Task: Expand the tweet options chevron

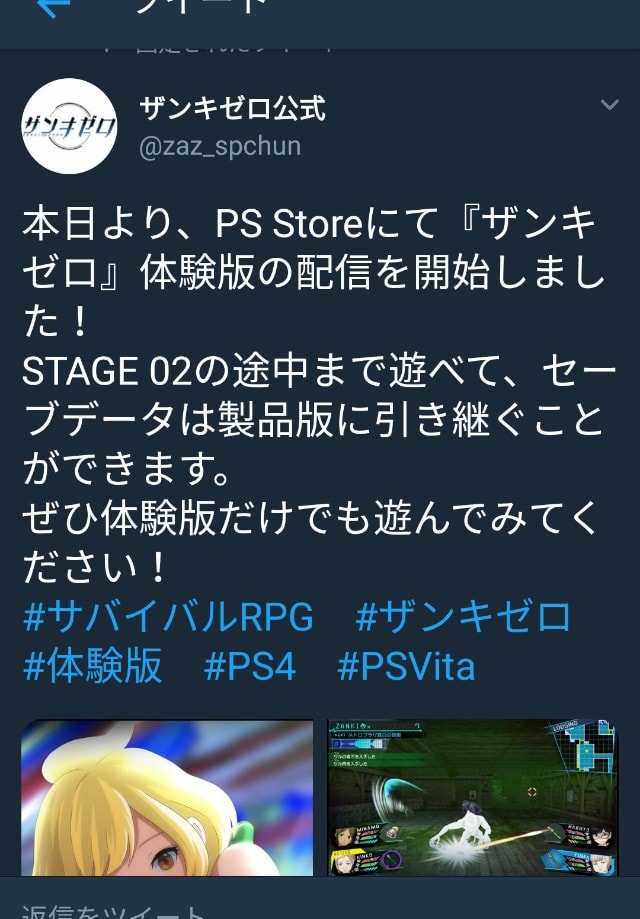Action: coord(608,105)
